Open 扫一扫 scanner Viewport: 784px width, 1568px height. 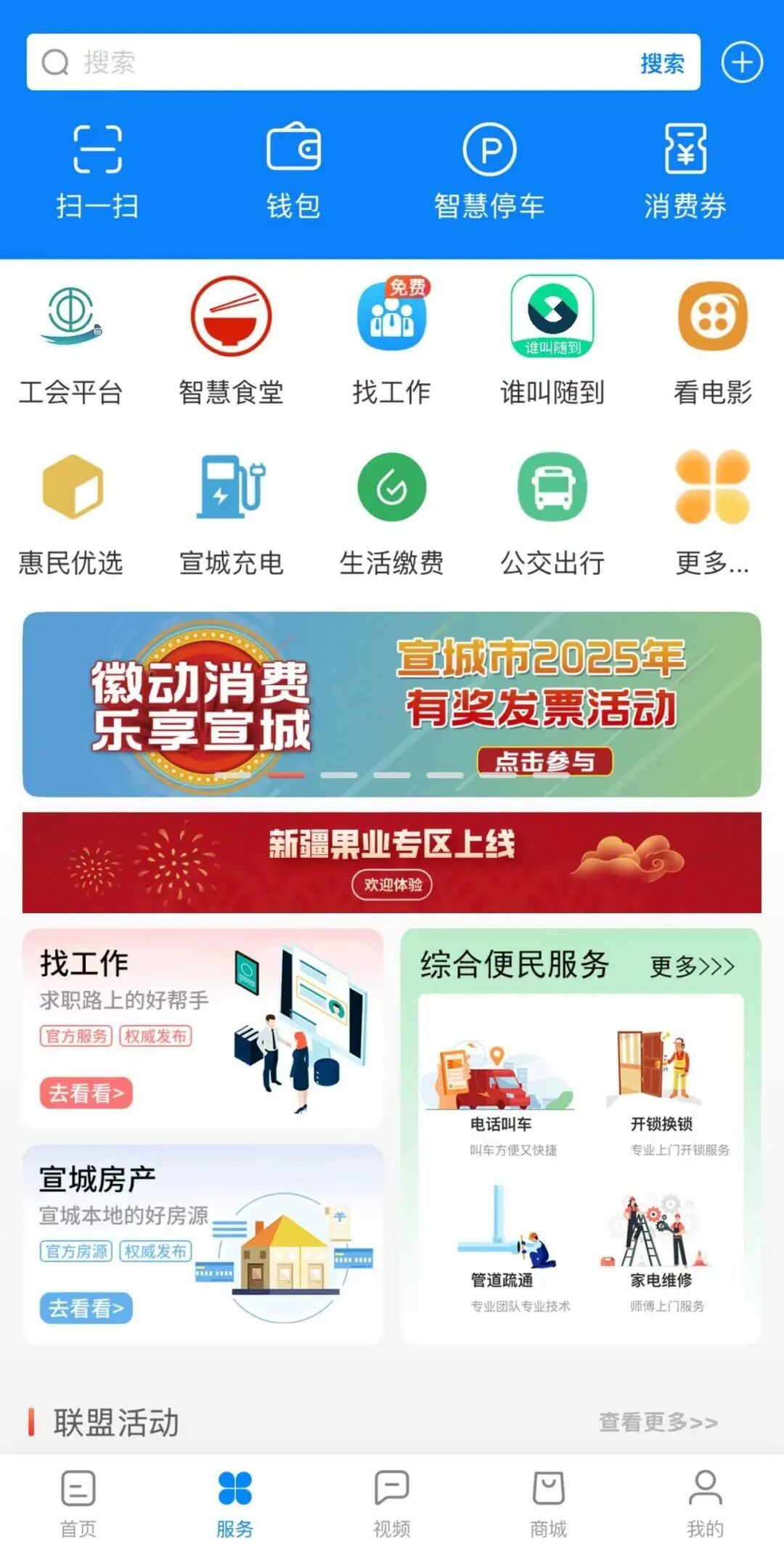[x=97, y=171]
